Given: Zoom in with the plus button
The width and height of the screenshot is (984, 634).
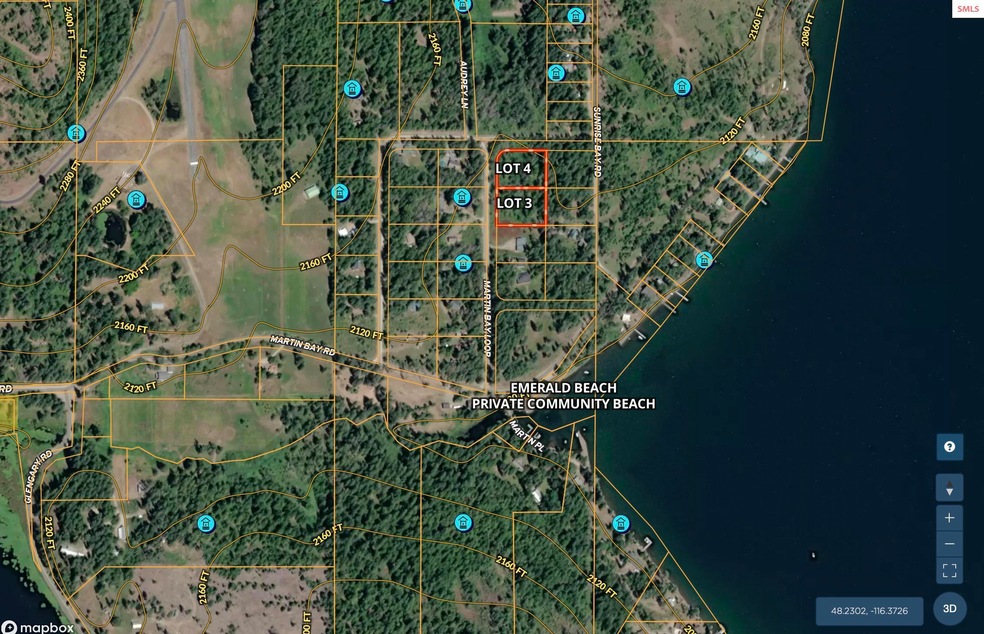Looking at the screenshot, I should [x=949, y=517].
